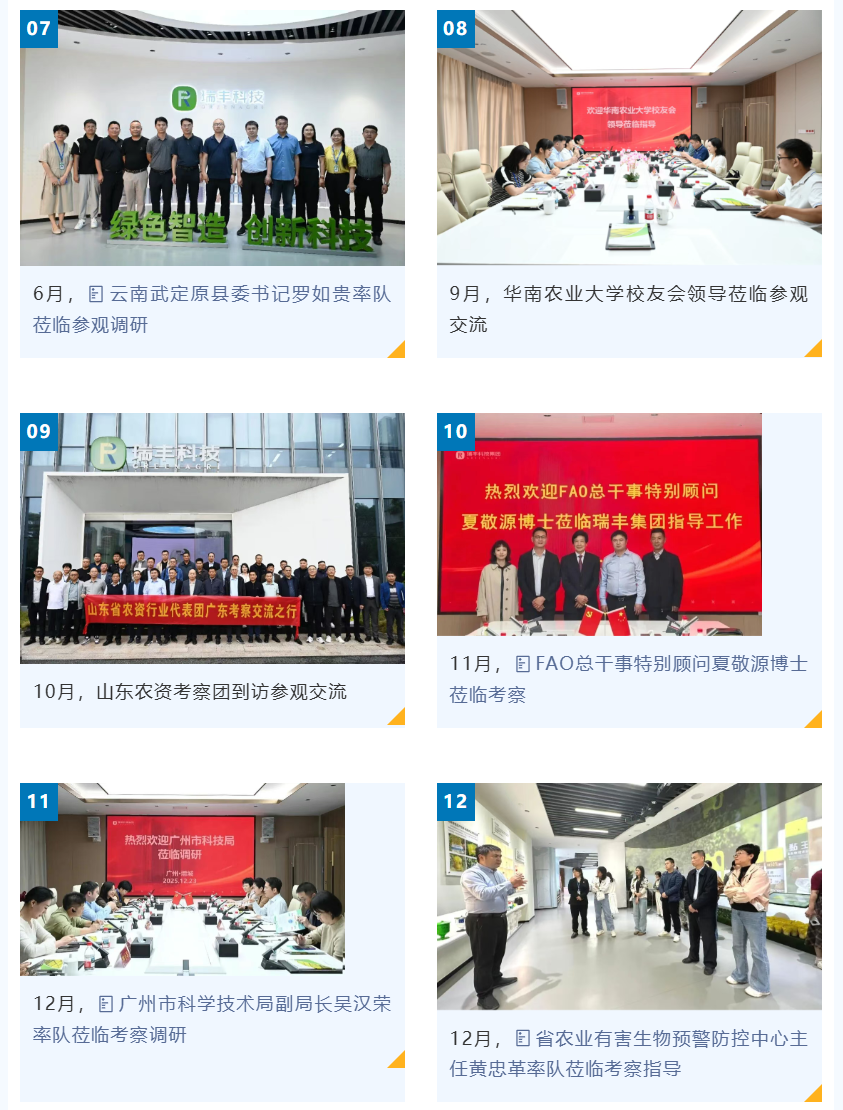The height and width of the screenshot is (1110, 843).
Task: Open the 云南武定原县委书记罗如贵 article link
Action: coord(240,295)
